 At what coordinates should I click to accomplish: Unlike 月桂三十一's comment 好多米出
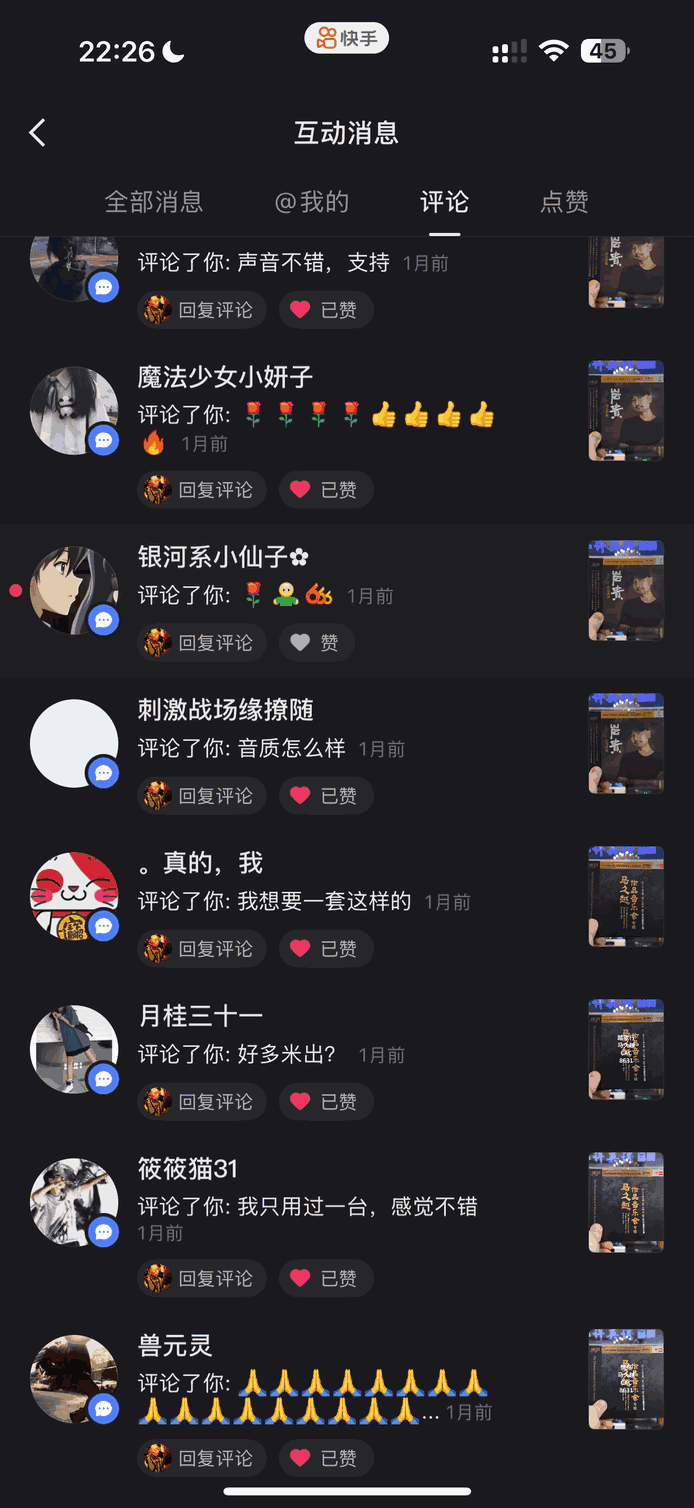coord(324,1102)
